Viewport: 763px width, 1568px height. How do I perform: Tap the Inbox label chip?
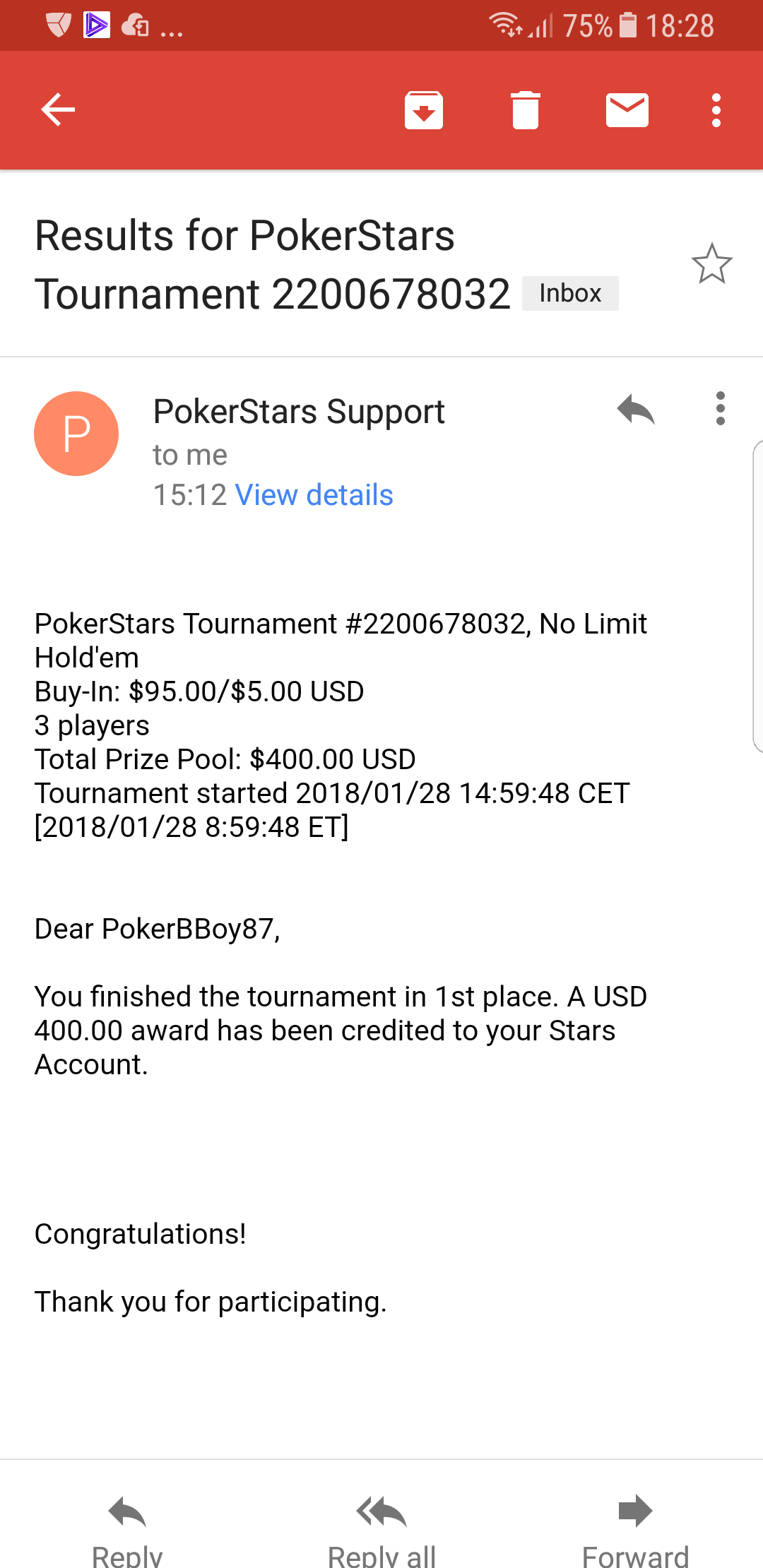coord(570,293)
